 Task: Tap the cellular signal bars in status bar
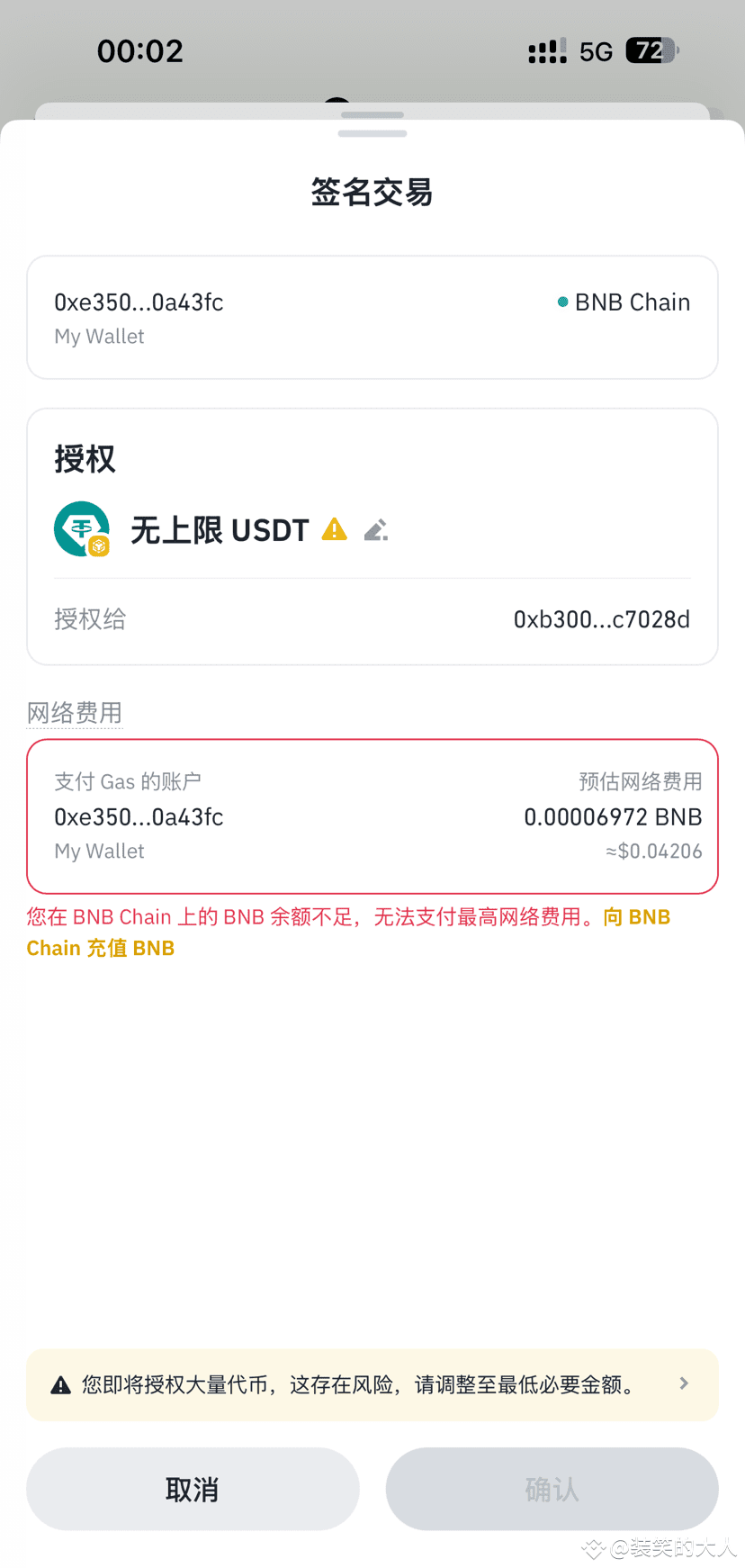[x=545, y=51]
